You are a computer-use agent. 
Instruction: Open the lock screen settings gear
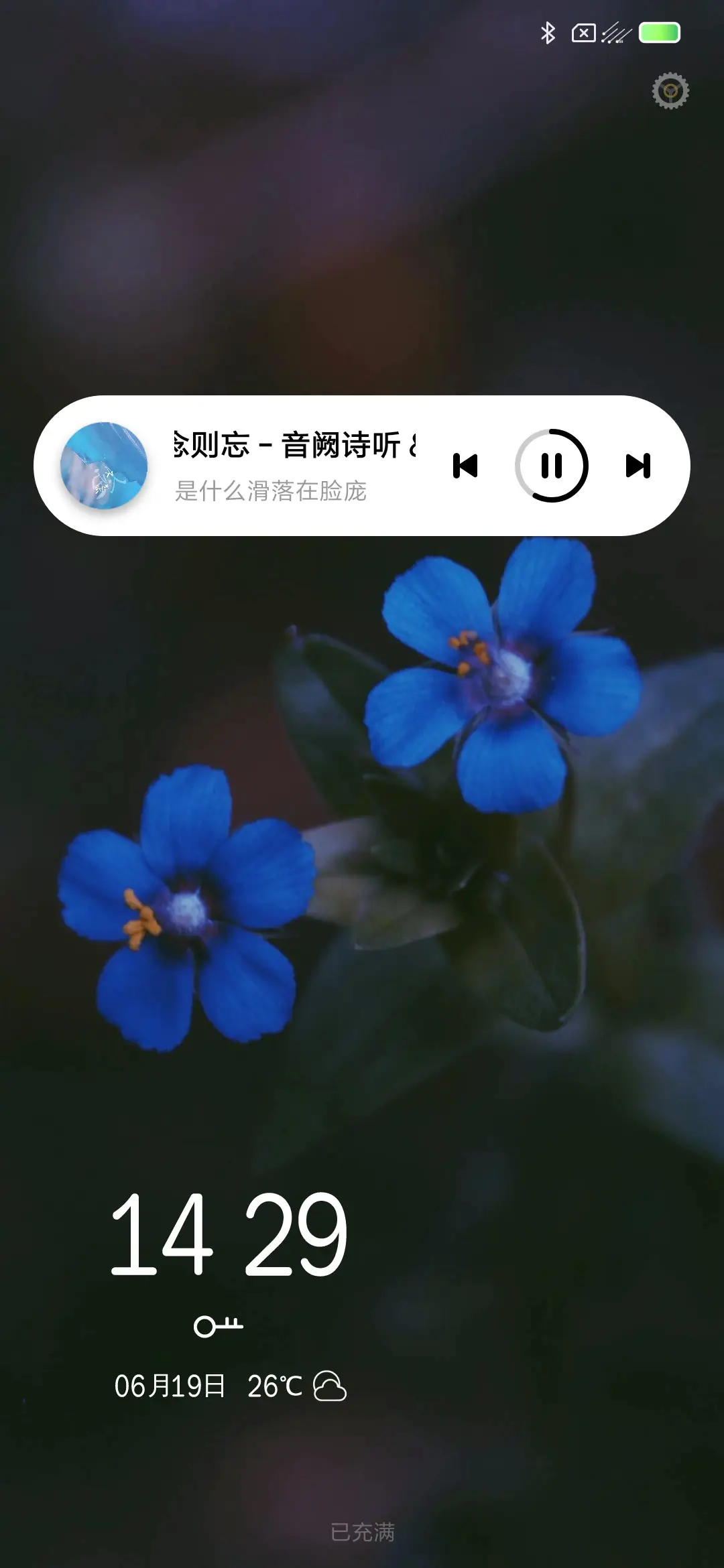pos(670,90)
